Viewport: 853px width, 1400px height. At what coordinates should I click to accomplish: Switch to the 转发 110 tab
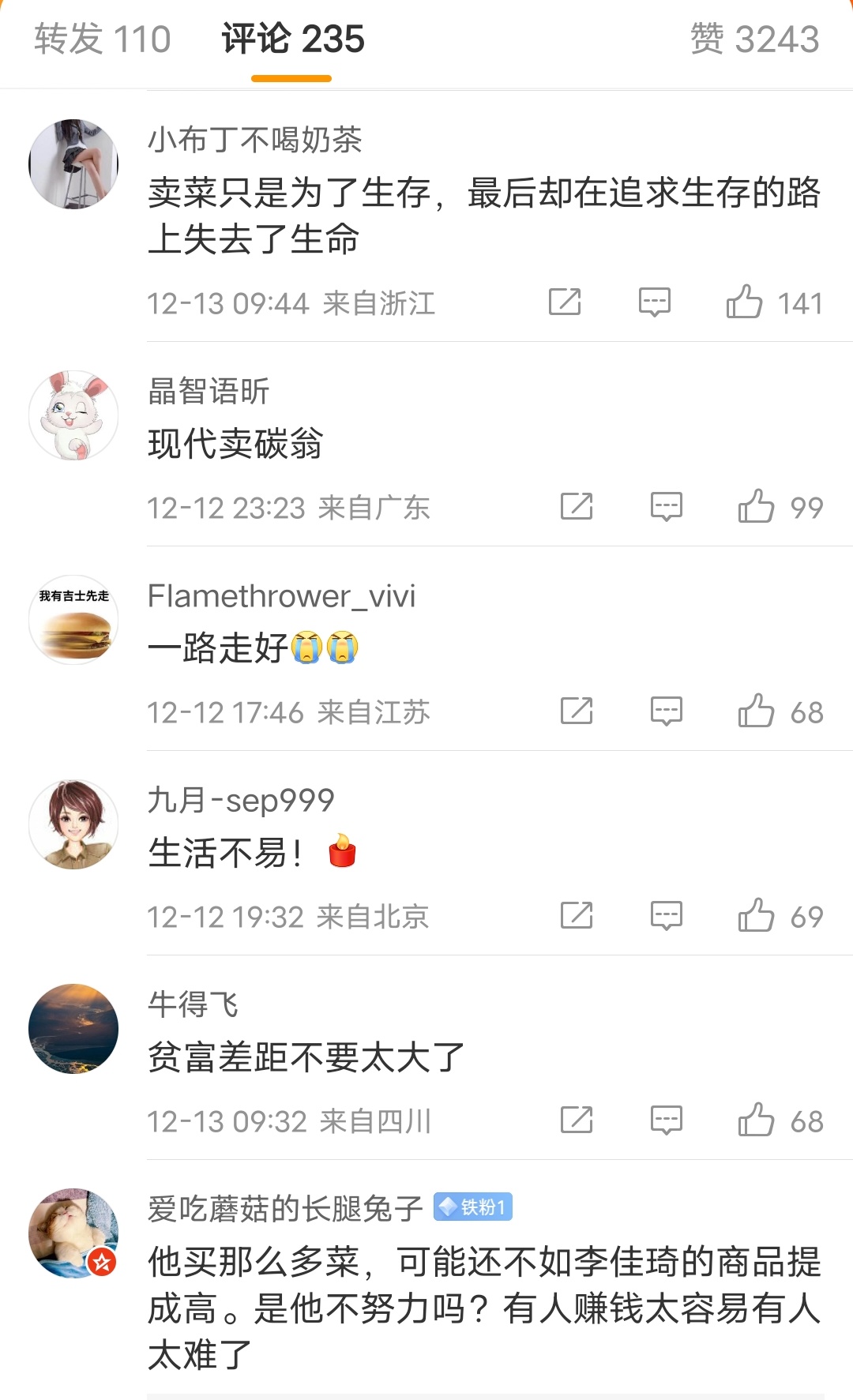pos(102,39)
